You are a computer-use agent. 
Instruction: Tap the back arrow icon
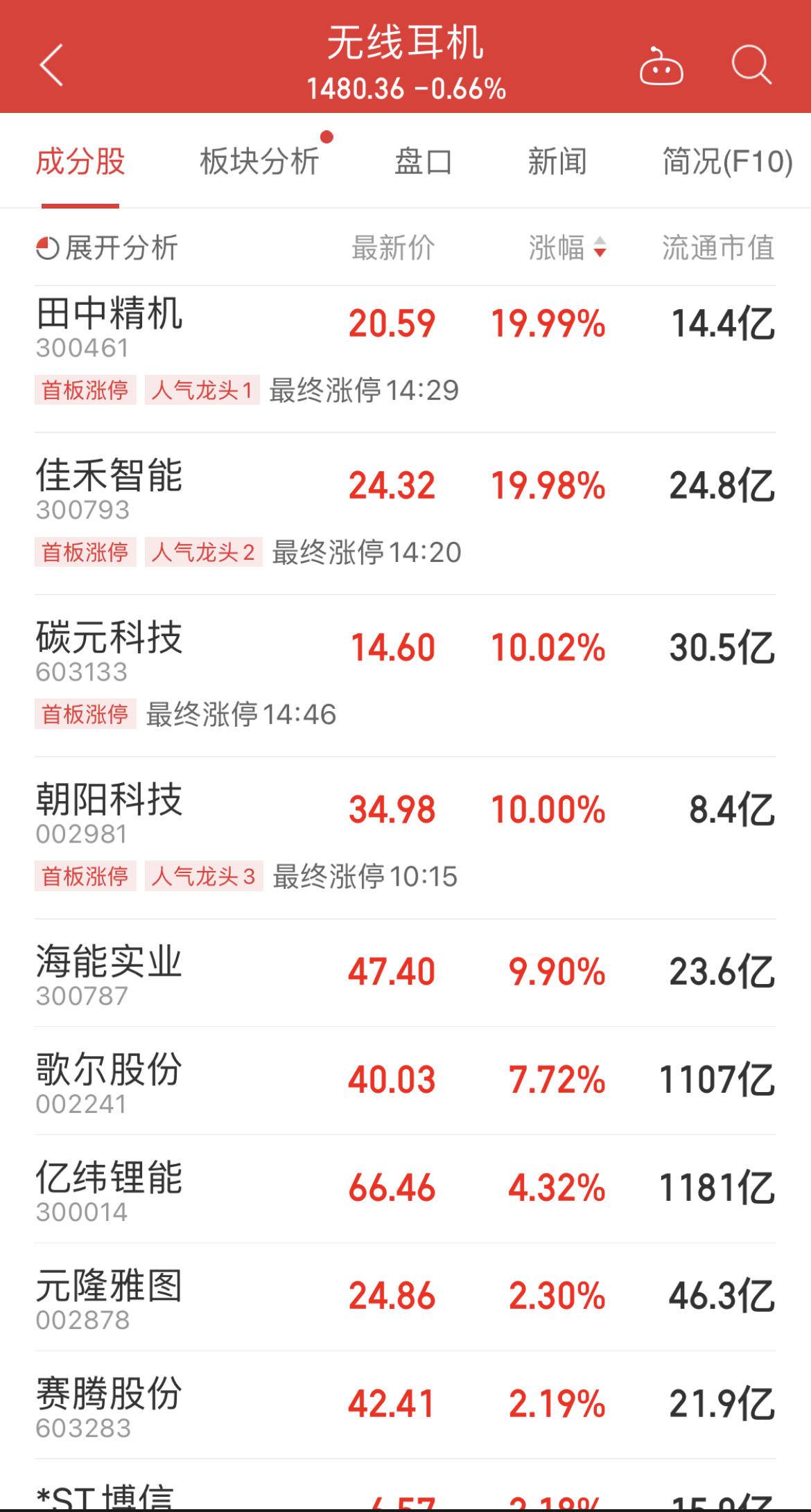[52, 66]
